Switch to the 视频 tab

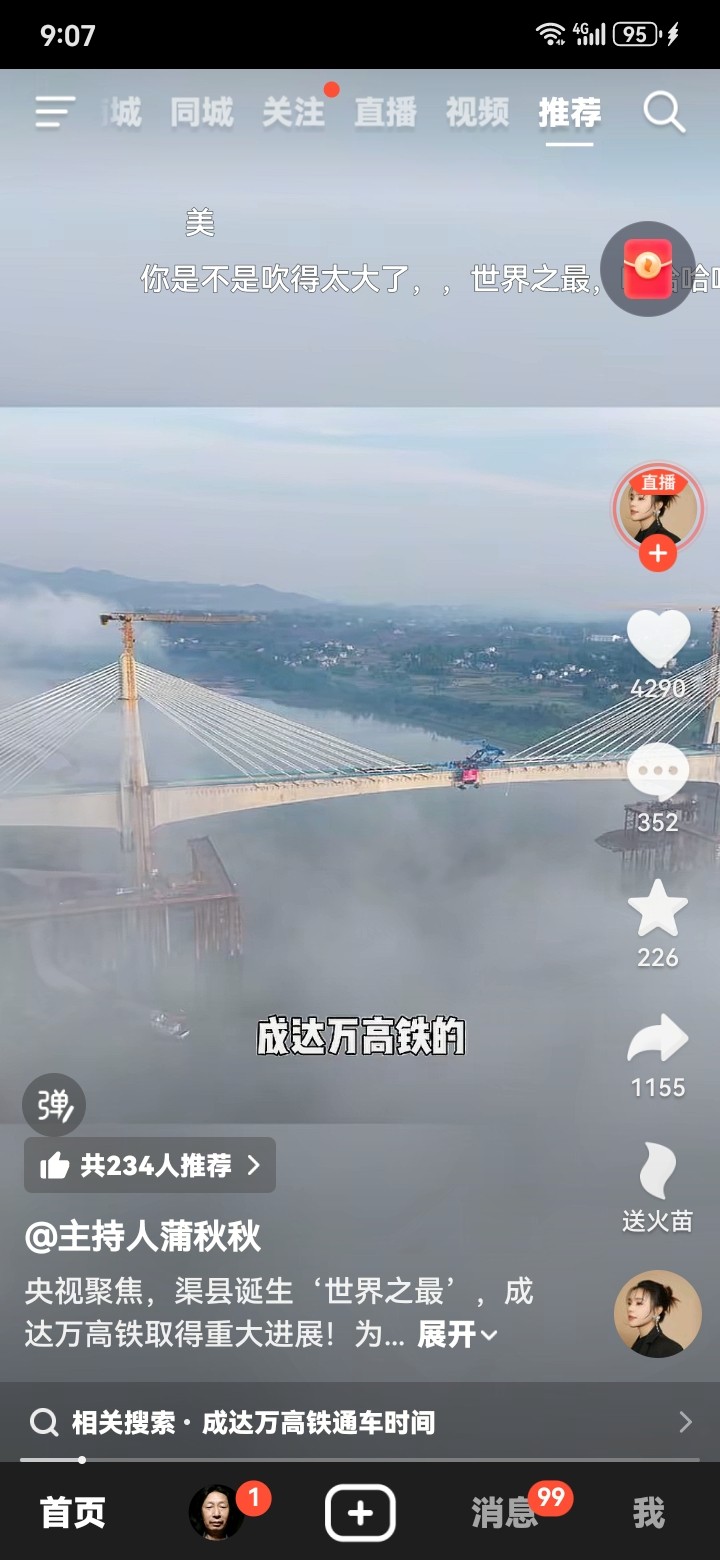point(477,113)
